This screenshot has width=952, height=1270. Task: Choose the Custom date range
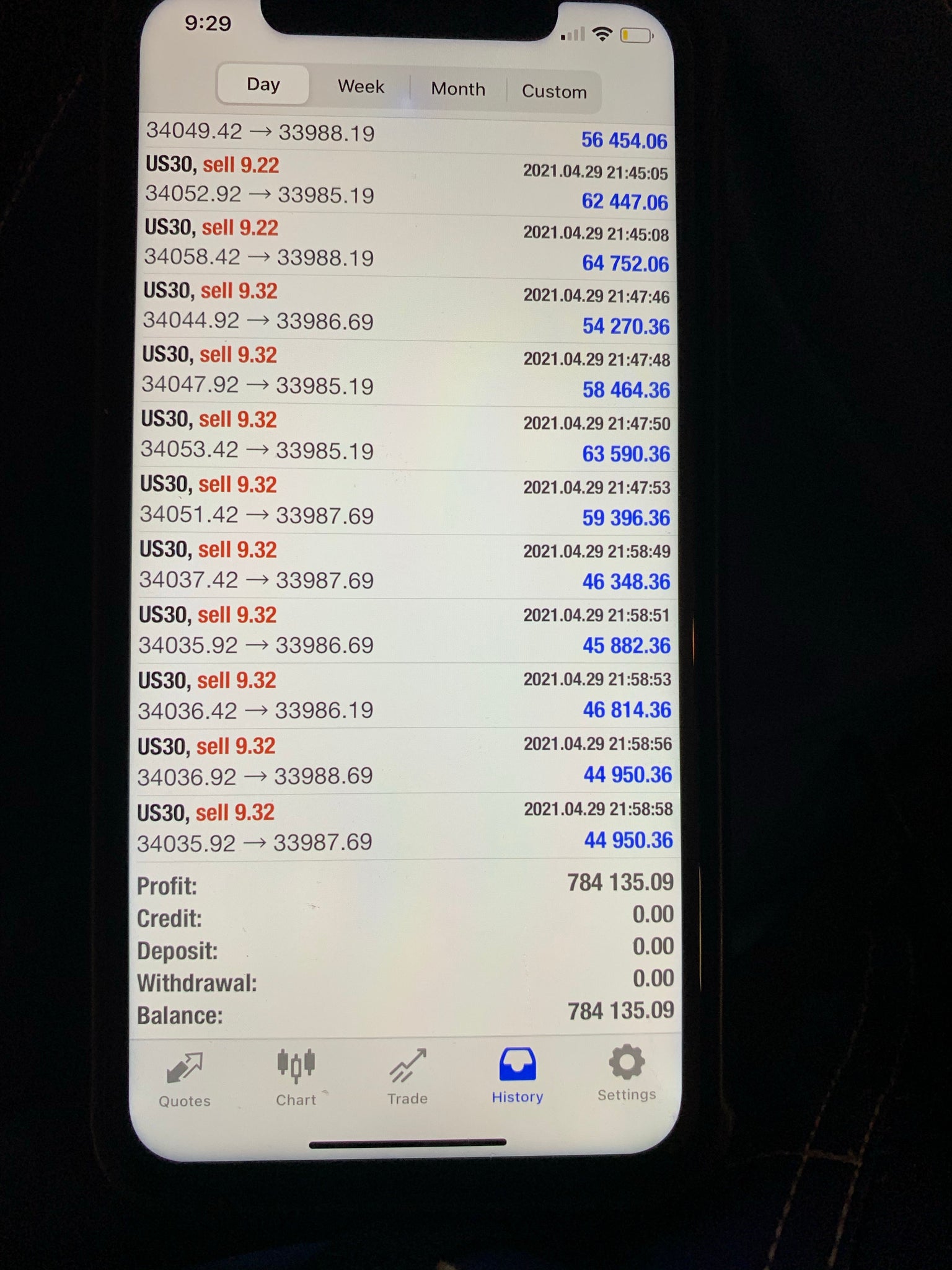(x=553, y=92)
